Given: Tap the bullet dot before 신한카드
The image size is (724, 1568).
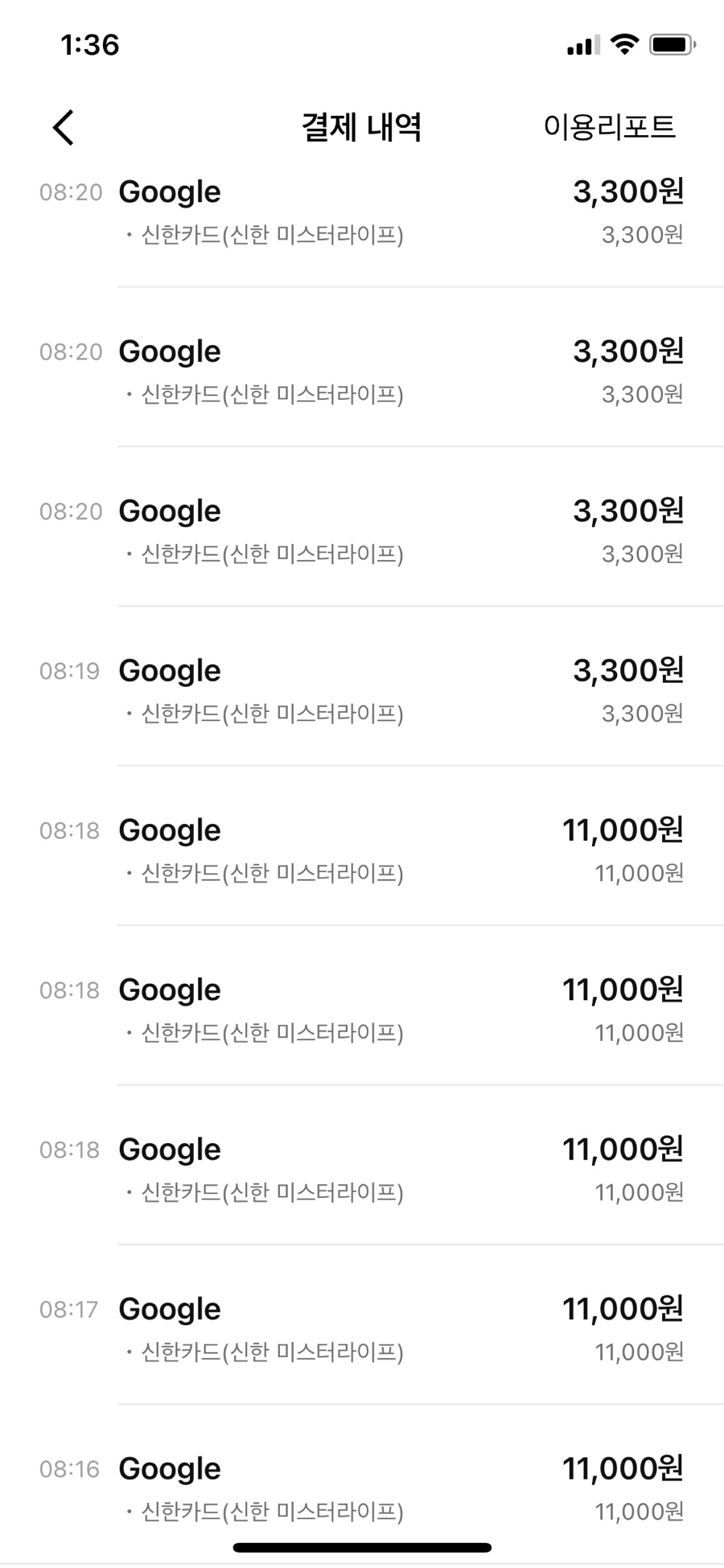Looking at the screenshot, I should [x=128, y=235].
